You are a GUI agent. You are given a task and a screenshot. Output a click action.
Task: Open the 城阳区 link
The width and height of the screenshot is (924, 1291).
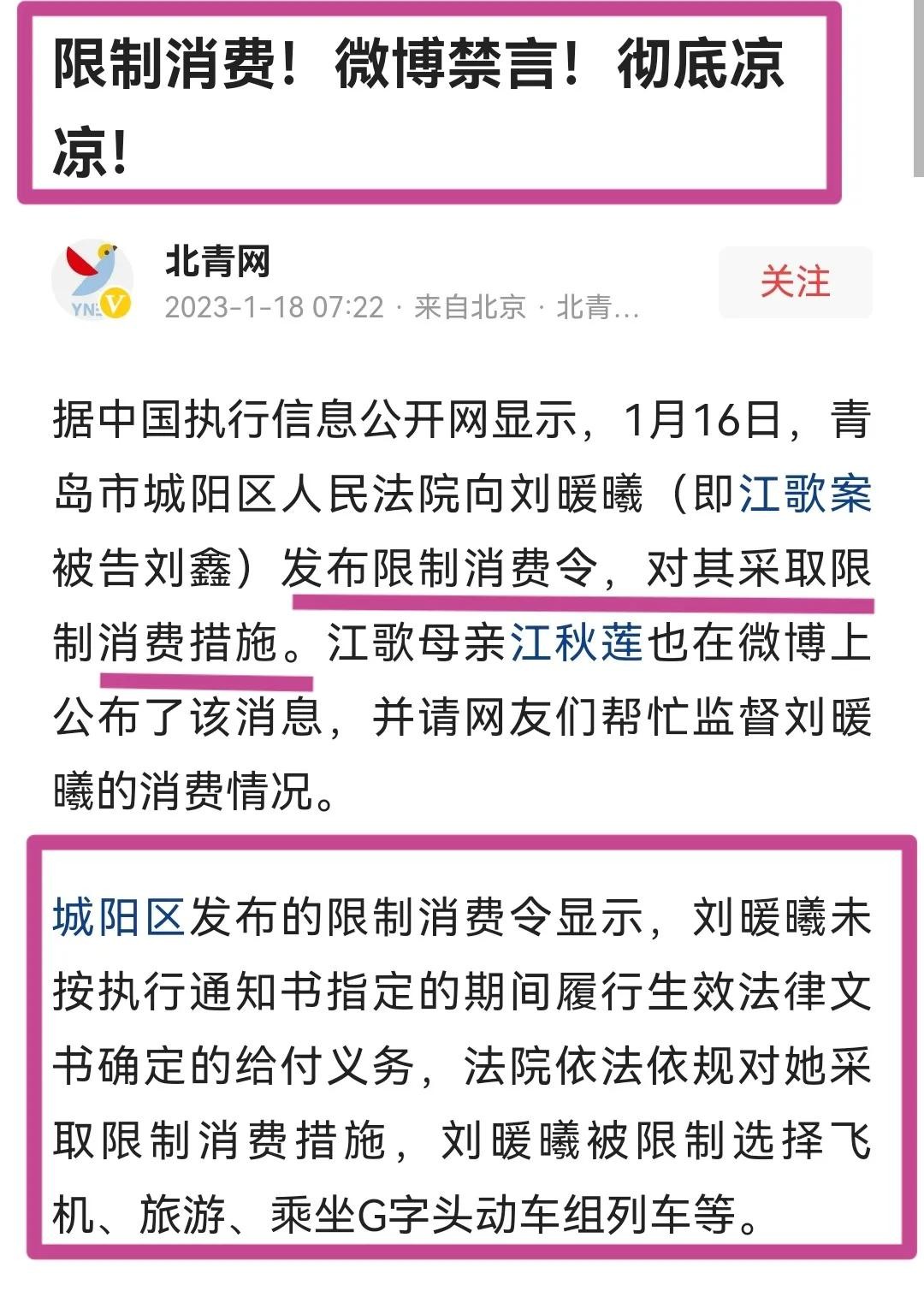119,917
